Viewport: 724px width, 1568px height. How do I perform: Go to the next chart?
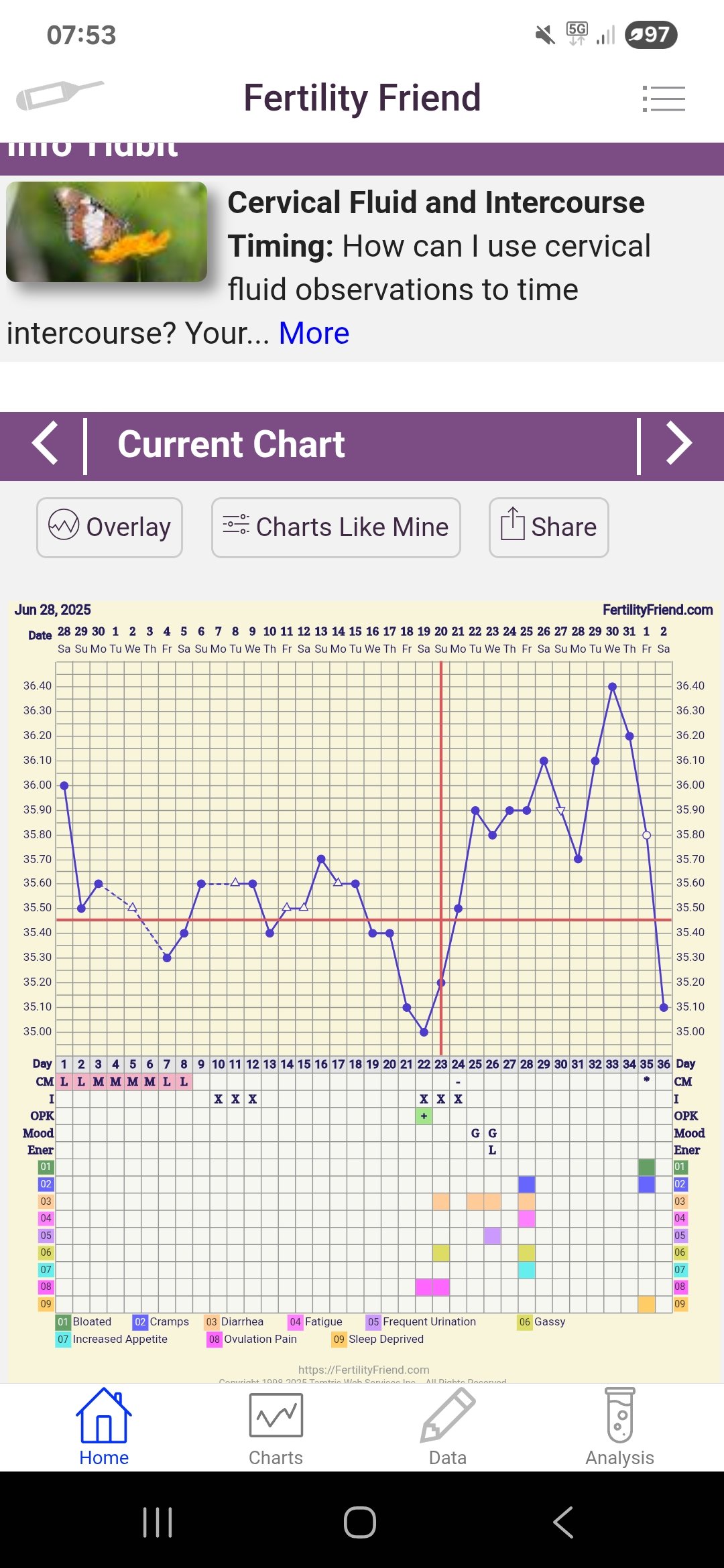point(678,444)
